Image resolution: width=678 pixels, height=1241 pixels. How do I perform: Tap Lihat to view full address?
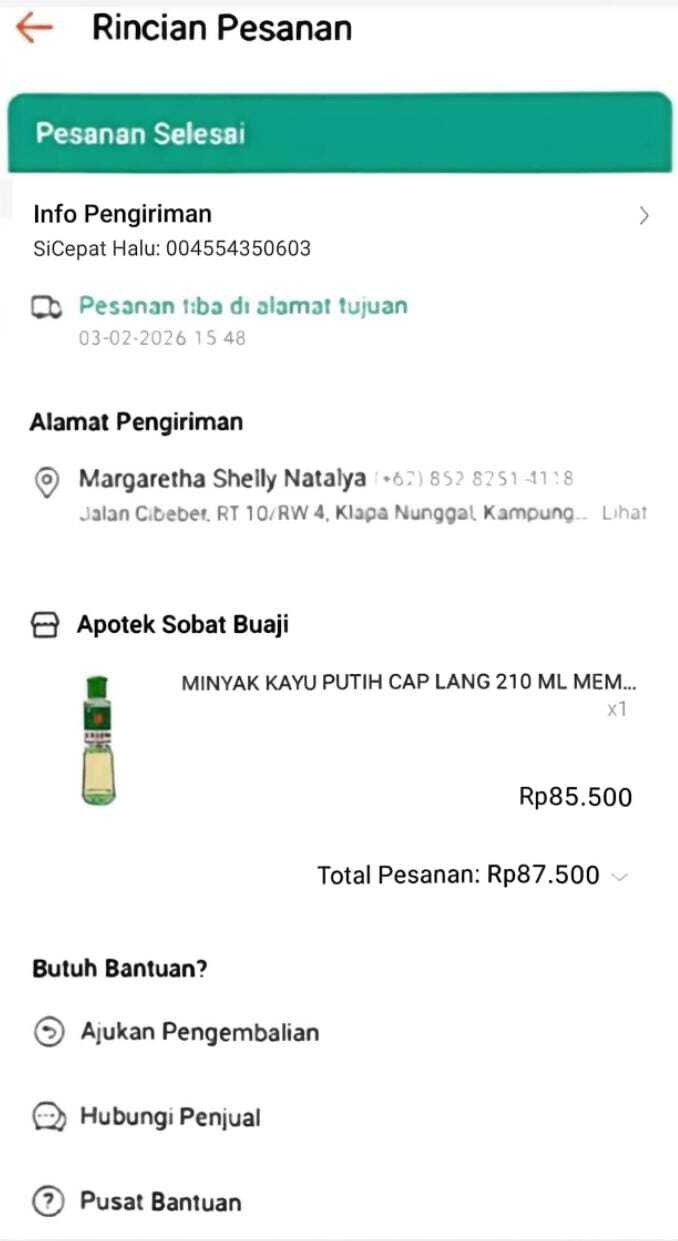[x=624, y=513]
